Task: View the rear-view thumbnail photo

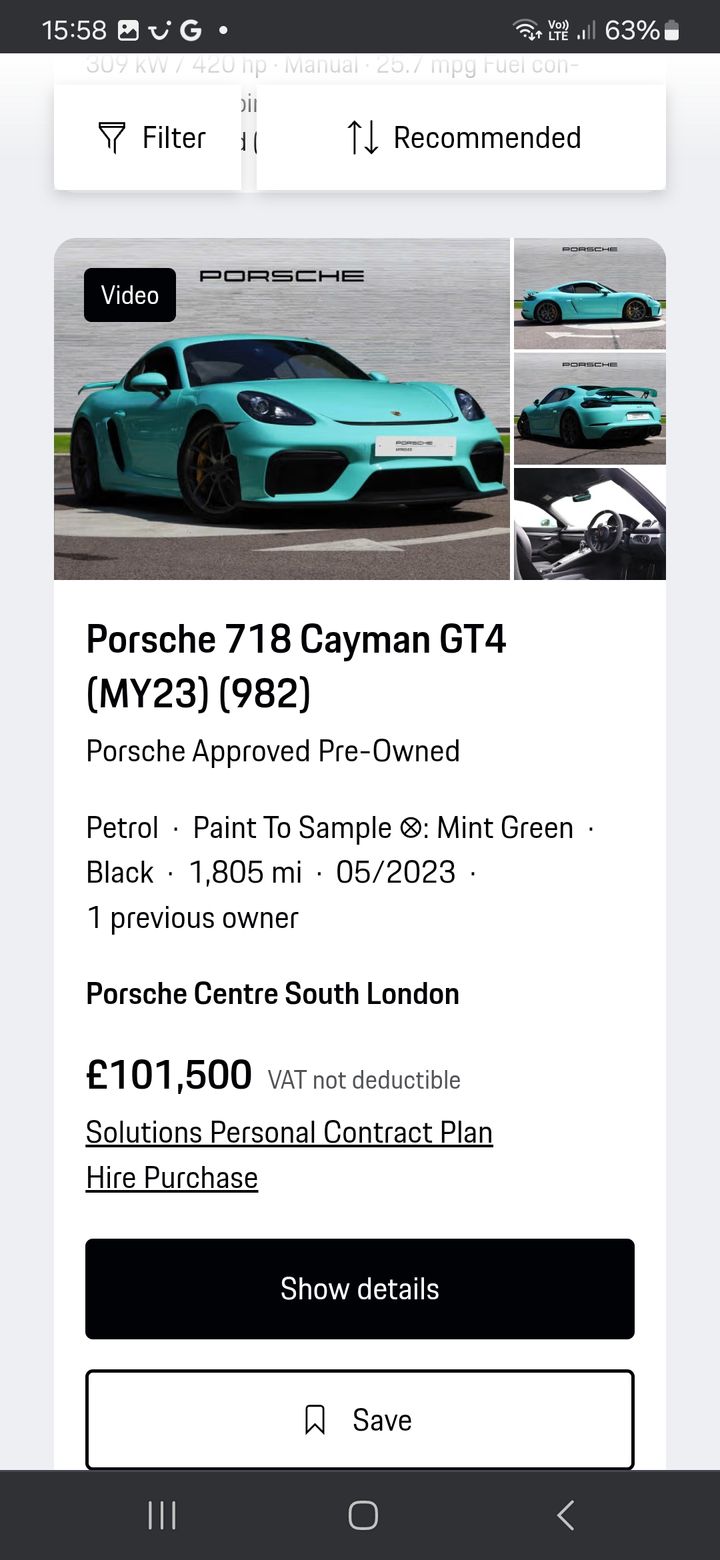Action: click(590, 408)
